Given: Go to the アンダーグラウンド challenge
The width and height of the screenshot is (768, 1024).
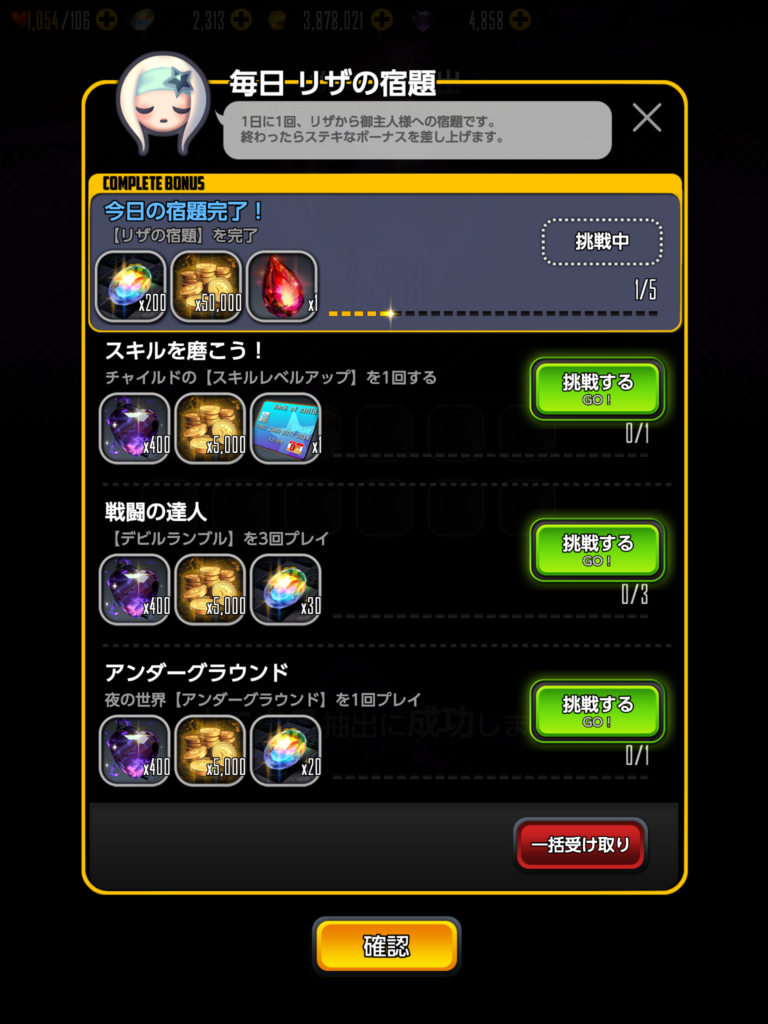Looking at the screenshot, I should [x=597, y=710].
